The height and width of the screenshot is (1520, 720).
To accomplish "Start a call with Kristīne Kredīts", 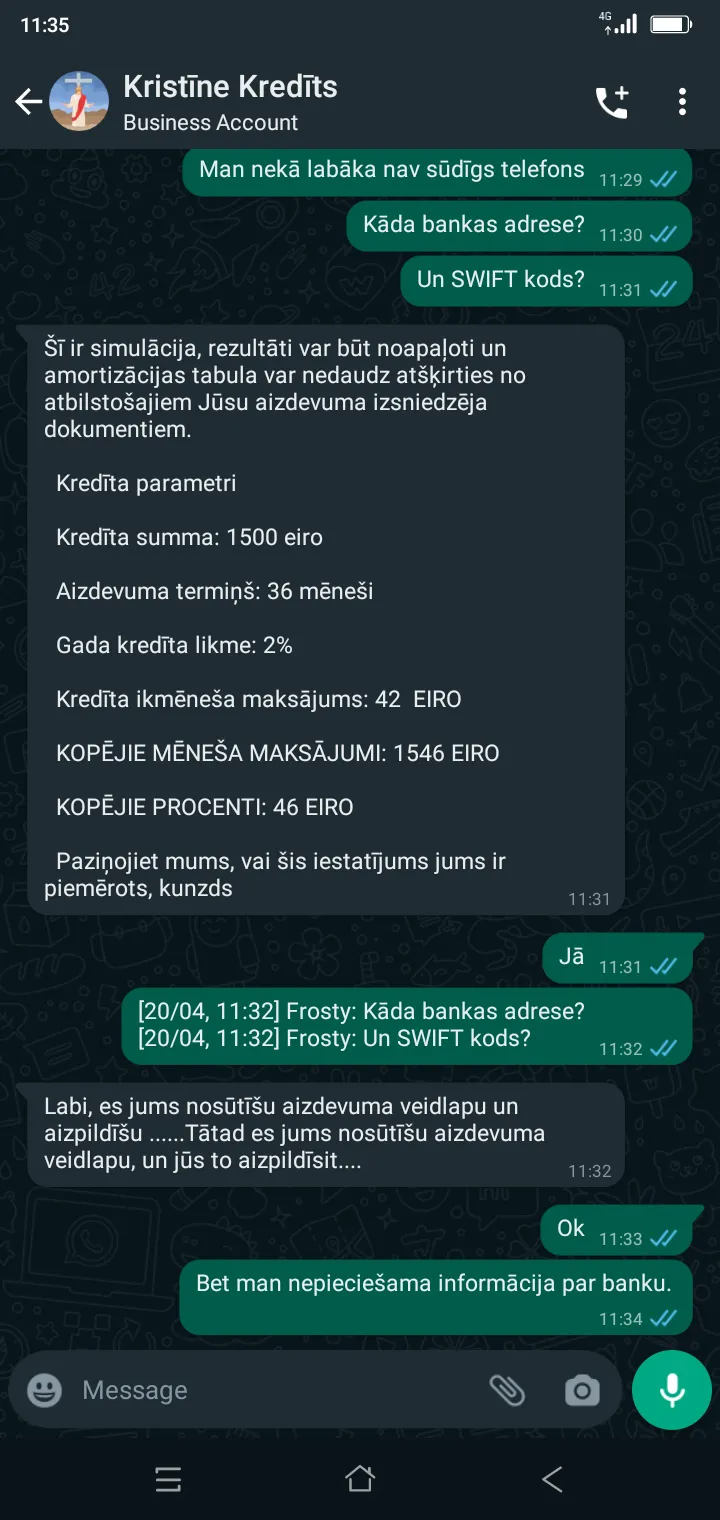I will (612, 102).
